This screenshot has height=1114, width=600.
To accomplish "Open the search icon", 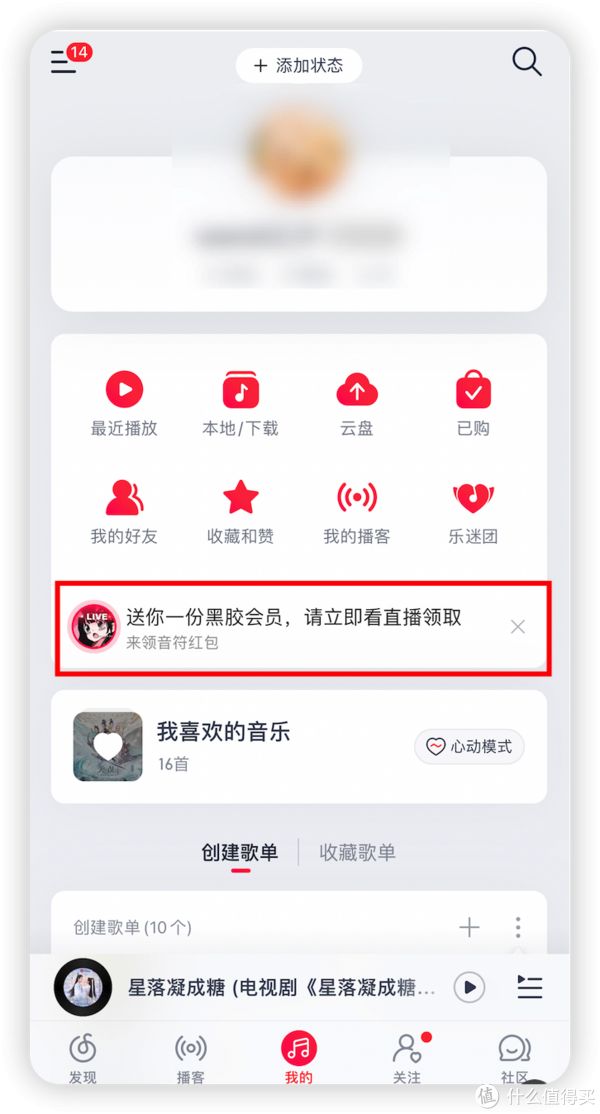I will point(526,62).
